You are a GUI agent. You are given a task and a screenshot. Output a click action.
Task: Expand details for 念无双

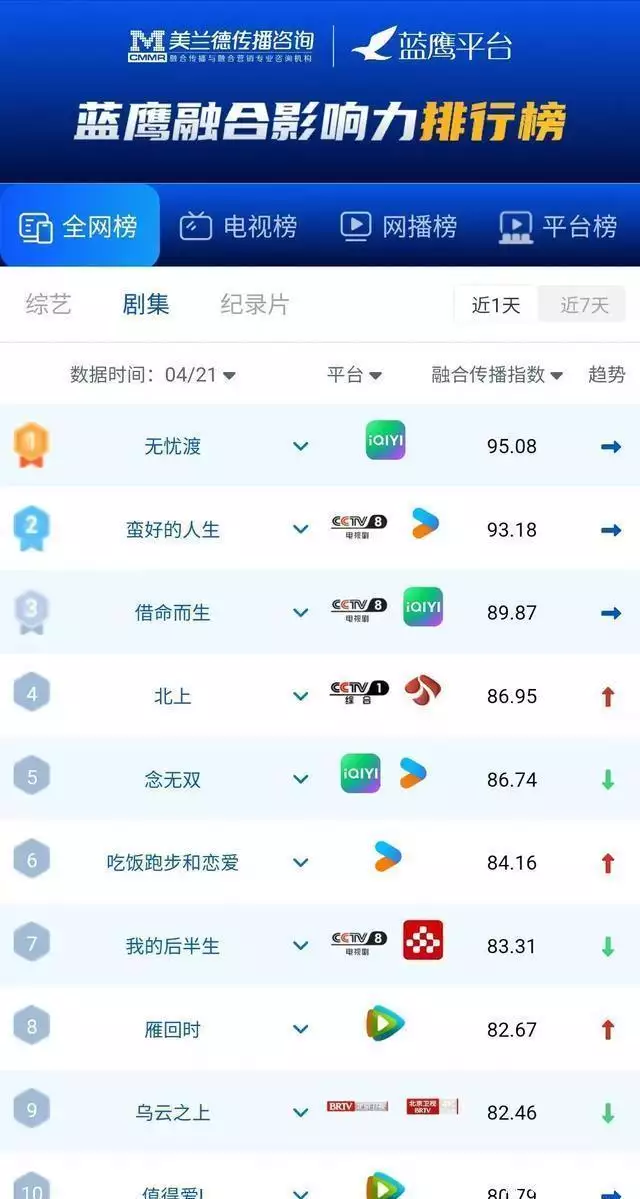(301, 779)
